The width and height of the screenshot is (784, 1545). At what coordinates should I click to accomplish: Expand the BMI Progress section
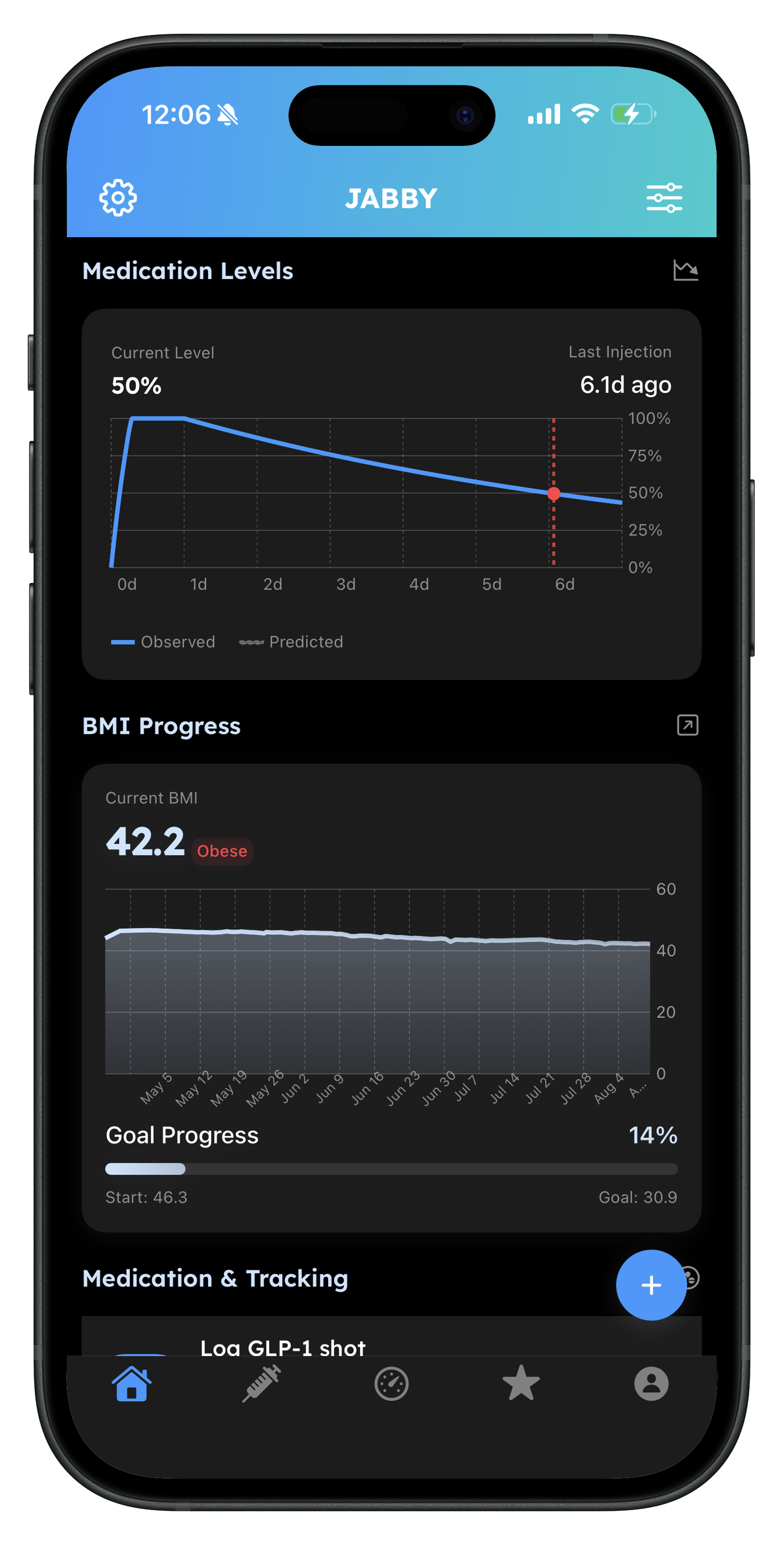click(x=687, y=725)
